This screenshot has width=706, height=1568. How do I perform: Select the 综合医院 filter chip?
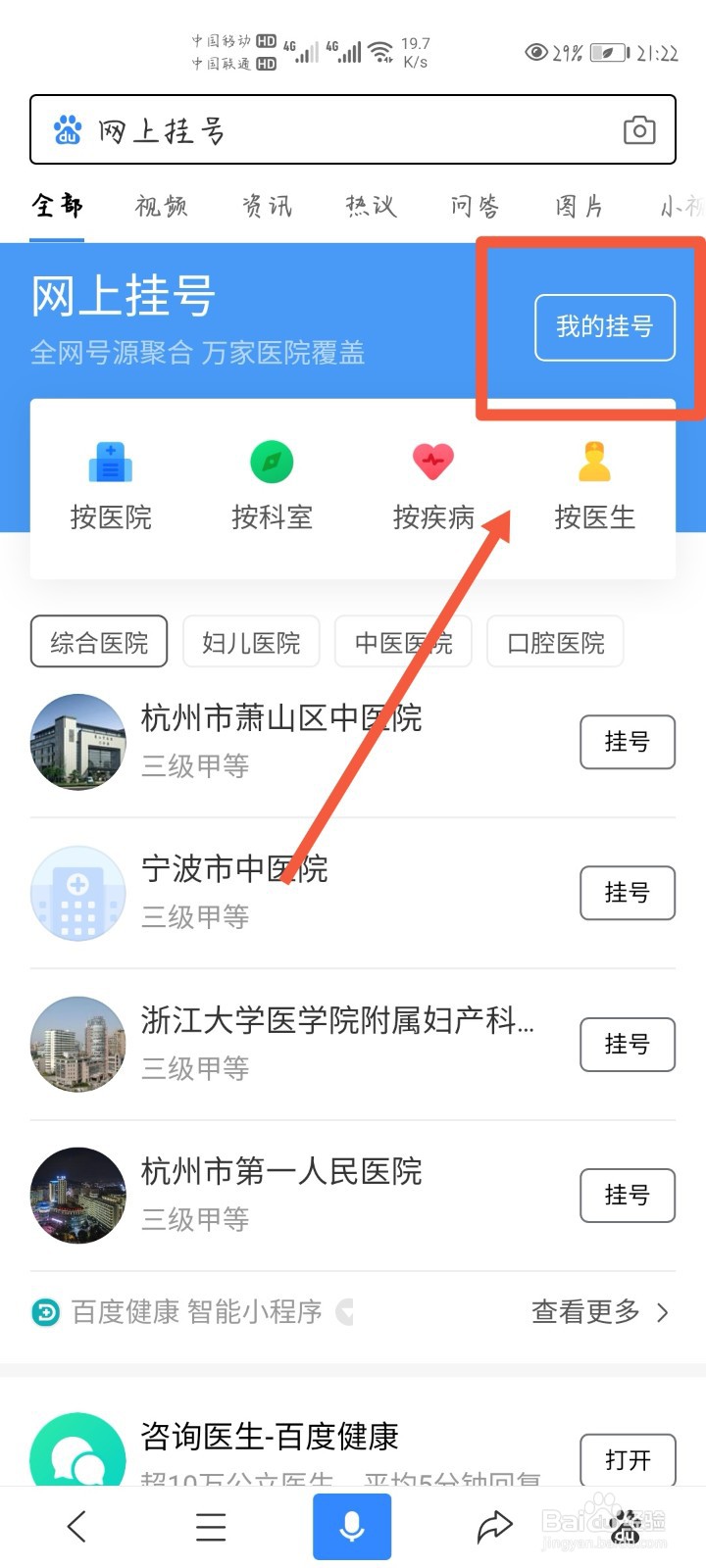tap(98, 641)
